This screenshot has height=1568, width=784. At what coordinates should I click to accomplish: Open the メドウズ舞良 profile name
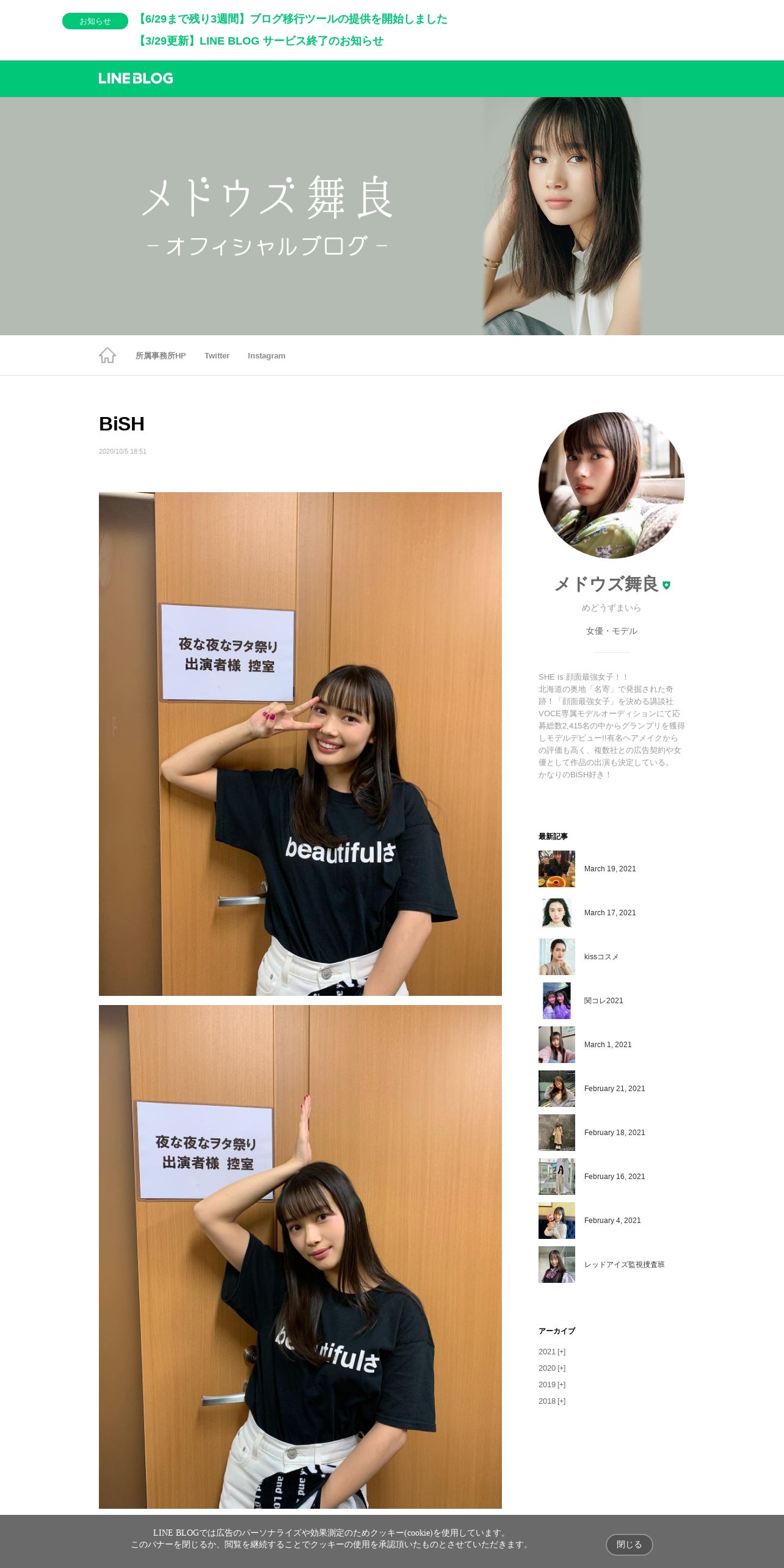[x=606, y=584]
